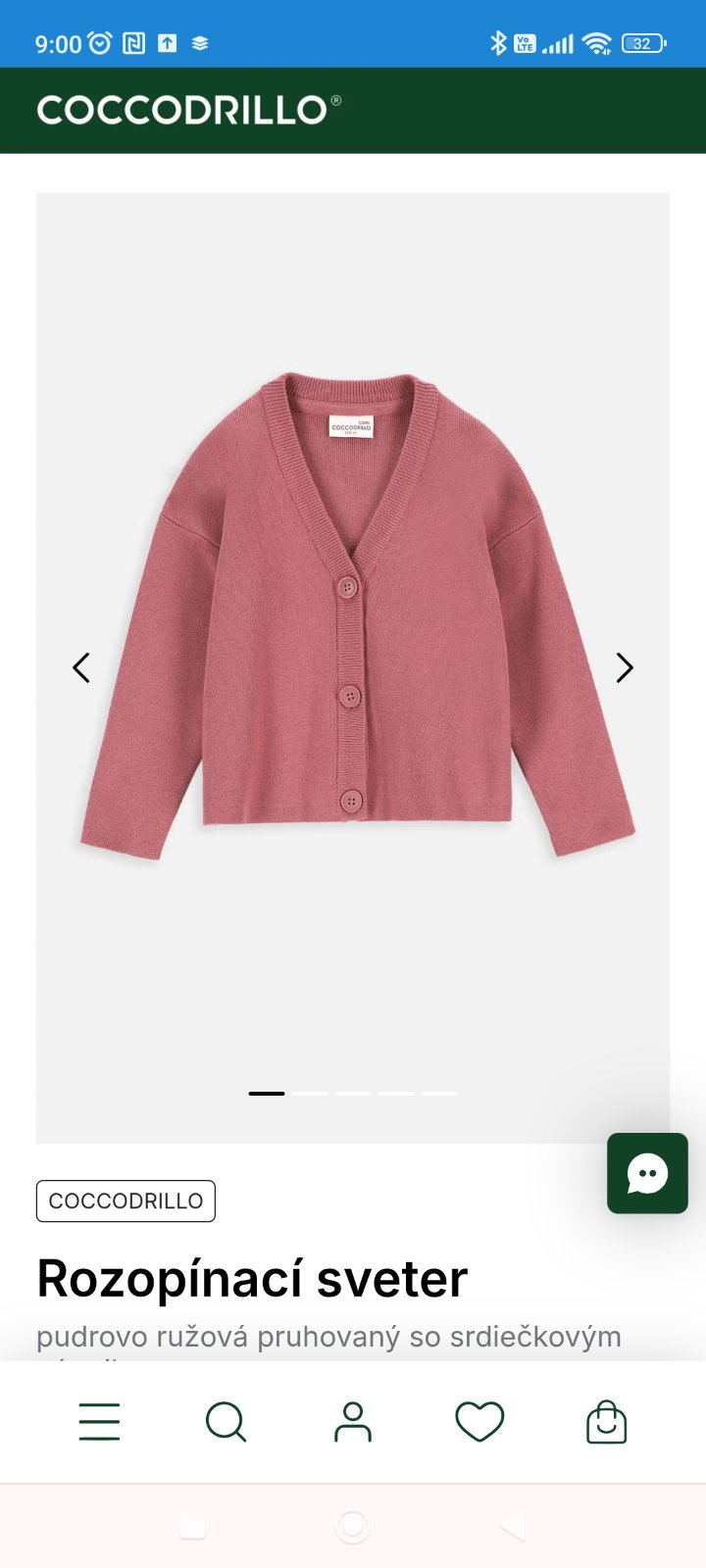Open the live chat bubble
This screenshot has height=1568, width=706.
pyautogui.click(x=647, y=1173)
